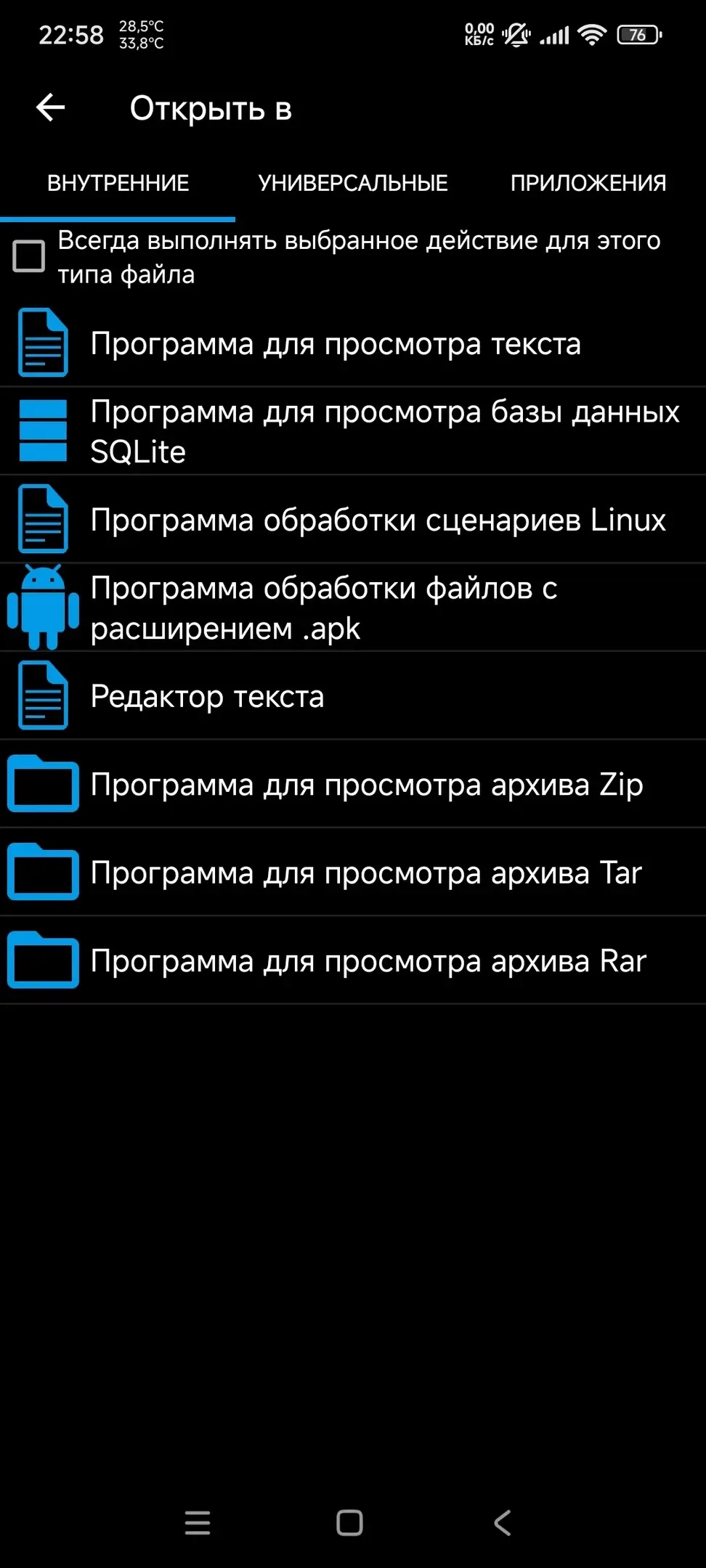Open with Программа для просмотра текста
Screen dimensions: 706x1568
(336, 343)
